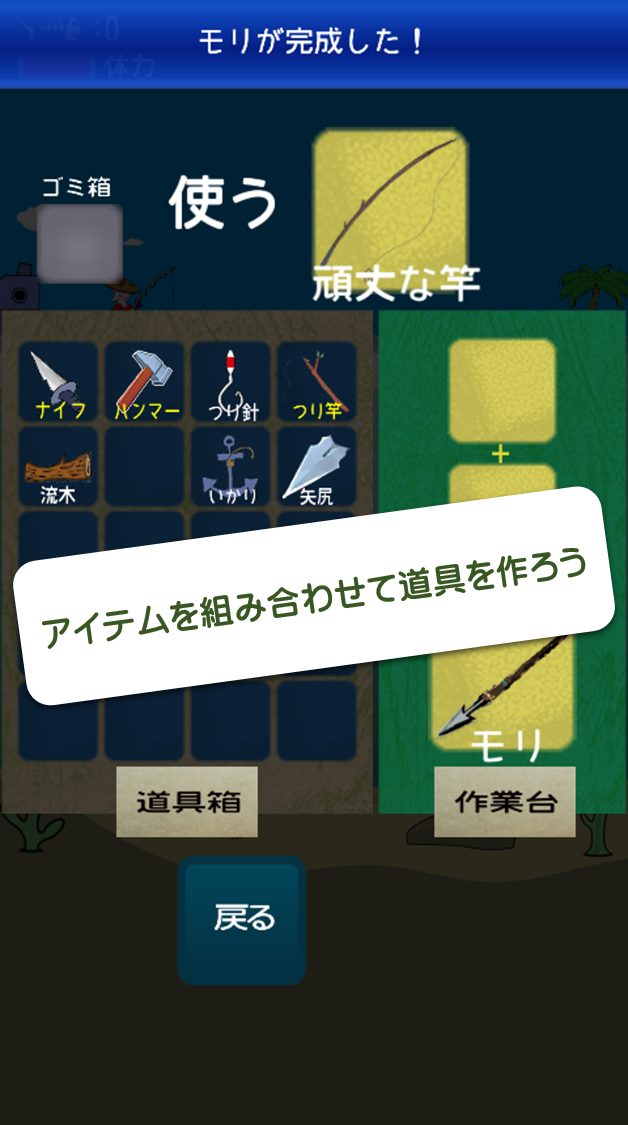628x1125 pixels.
Task: Tap the 戻る back button
Action: (242, 919)
